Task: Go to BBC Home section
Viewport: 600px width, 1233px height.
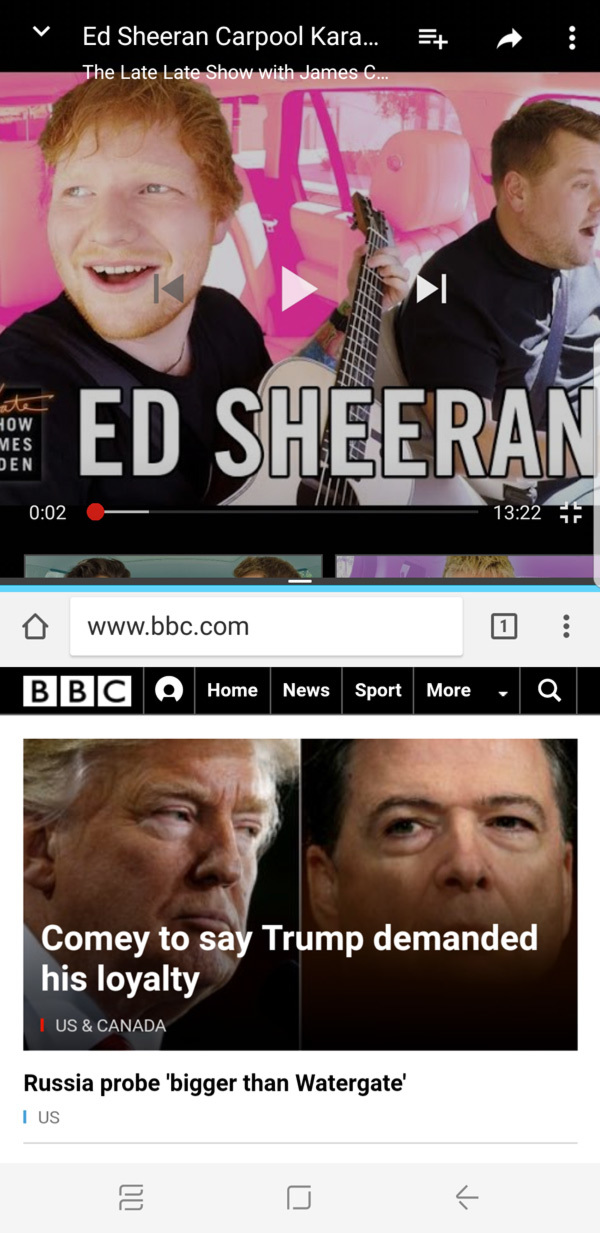Action: tap(232, 691)
